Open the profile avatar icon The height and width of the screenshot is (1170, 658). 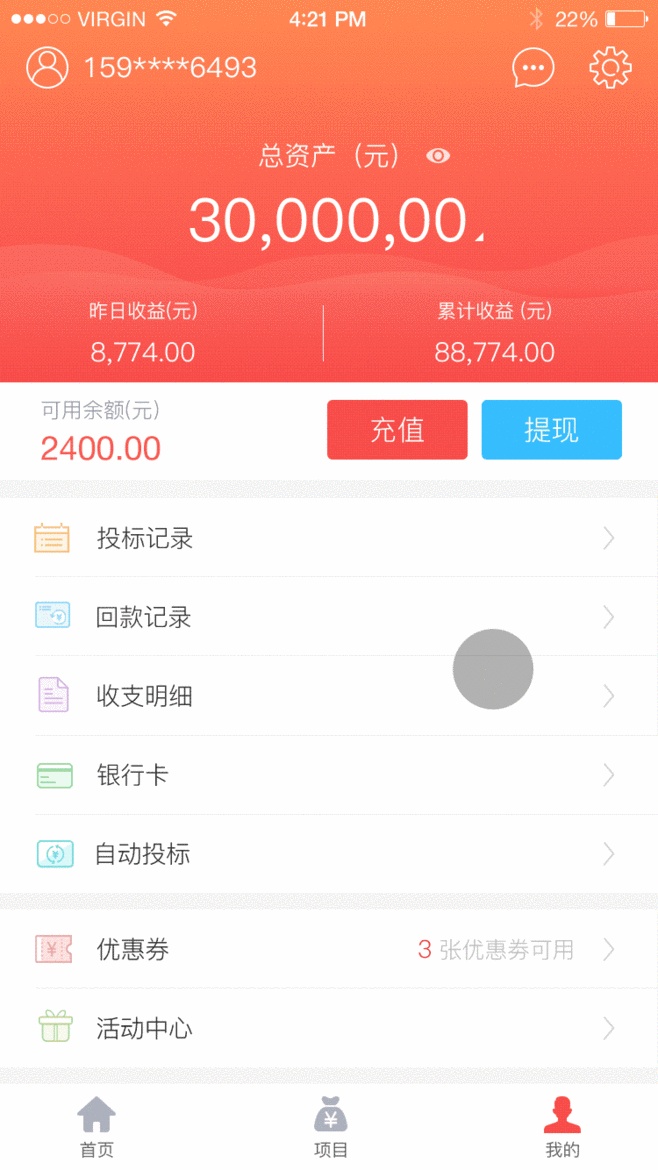[47, 67]
